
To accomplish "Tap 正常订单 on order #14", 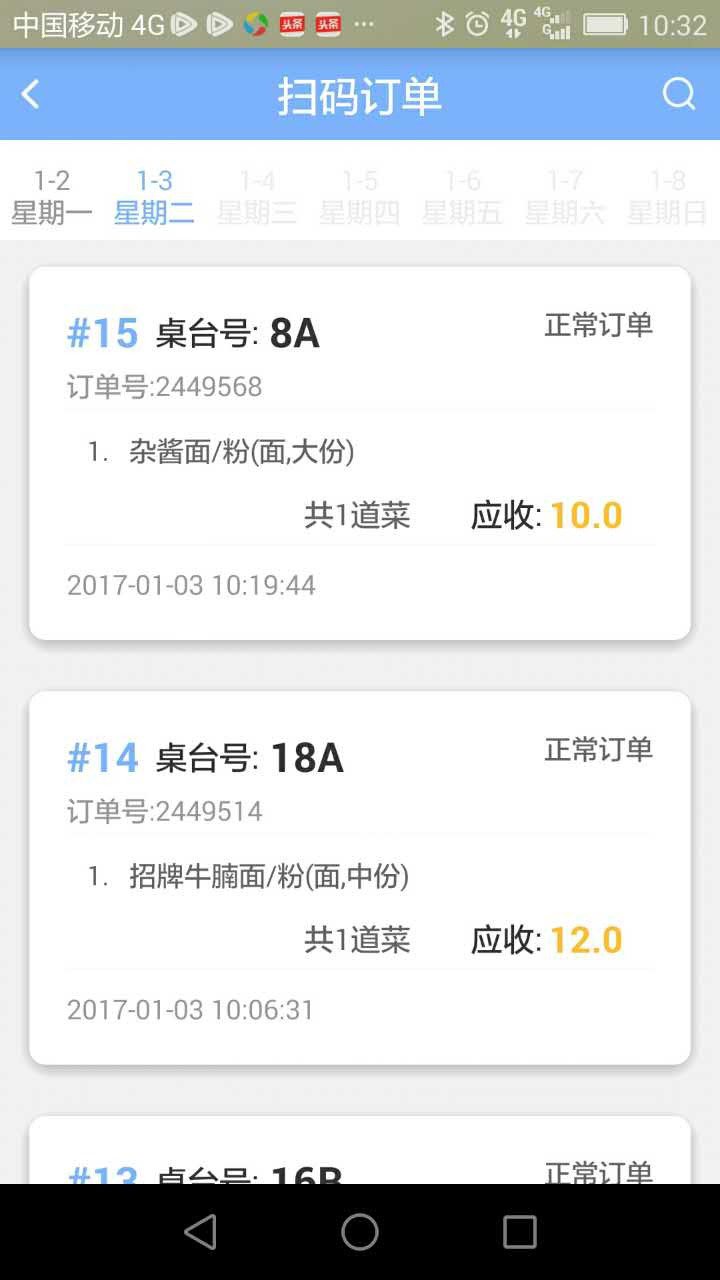I will 598,750.
